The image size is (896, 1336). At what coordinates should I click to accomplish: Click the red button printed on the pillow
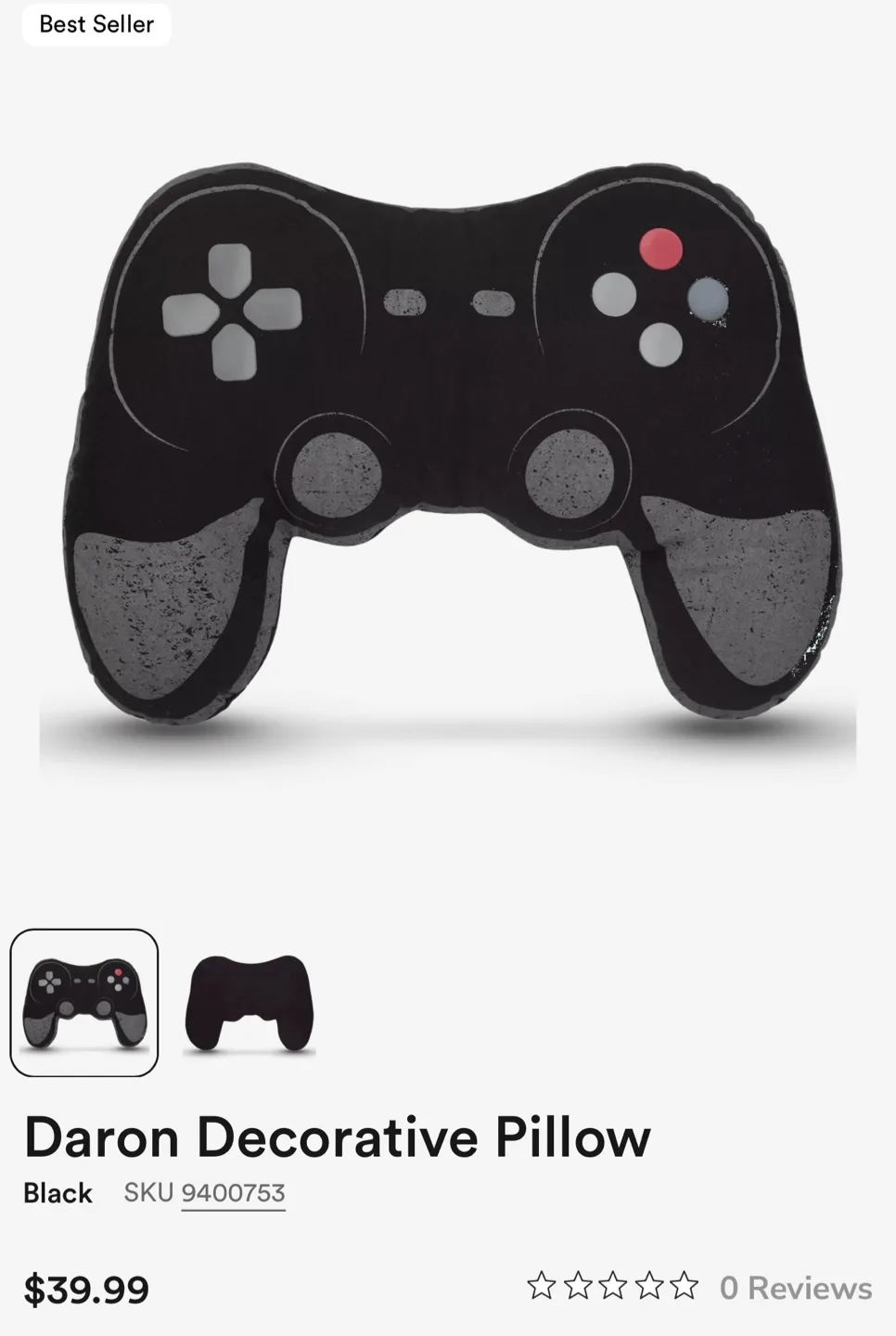[x=661, y=249]
